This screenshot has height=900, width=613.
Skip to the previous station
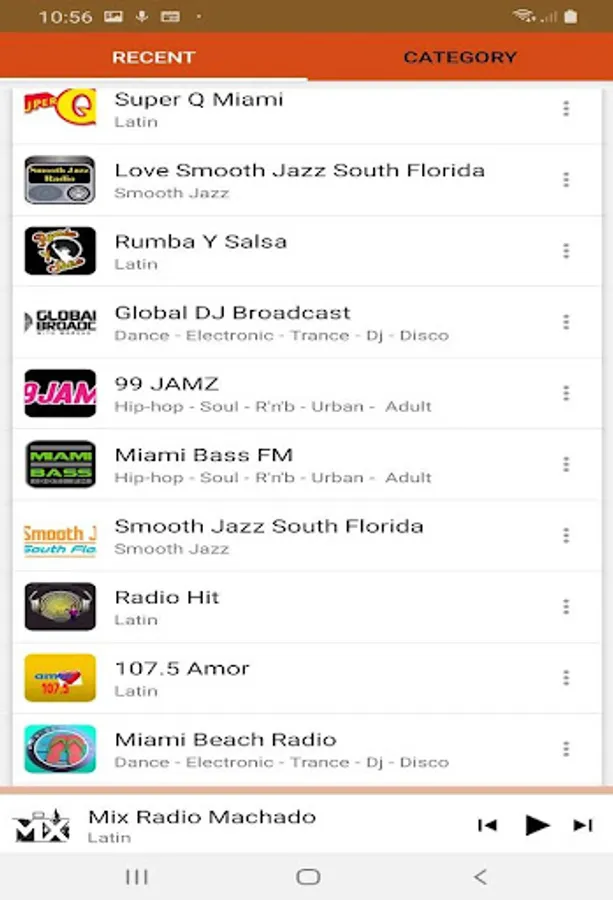pyautogui.click(x=487, y=825)
